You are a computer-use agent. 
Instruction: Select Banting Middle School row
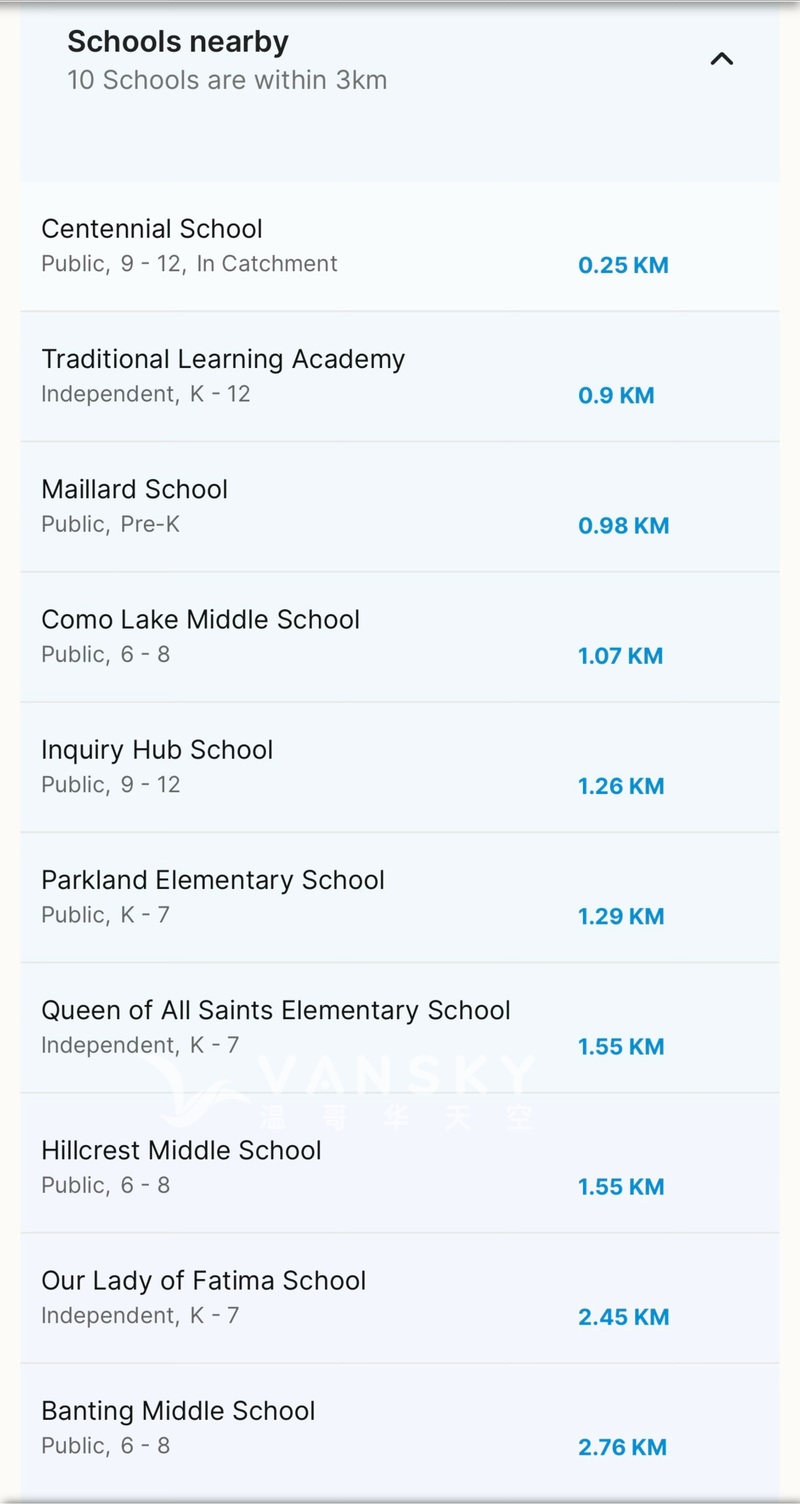178,1411
